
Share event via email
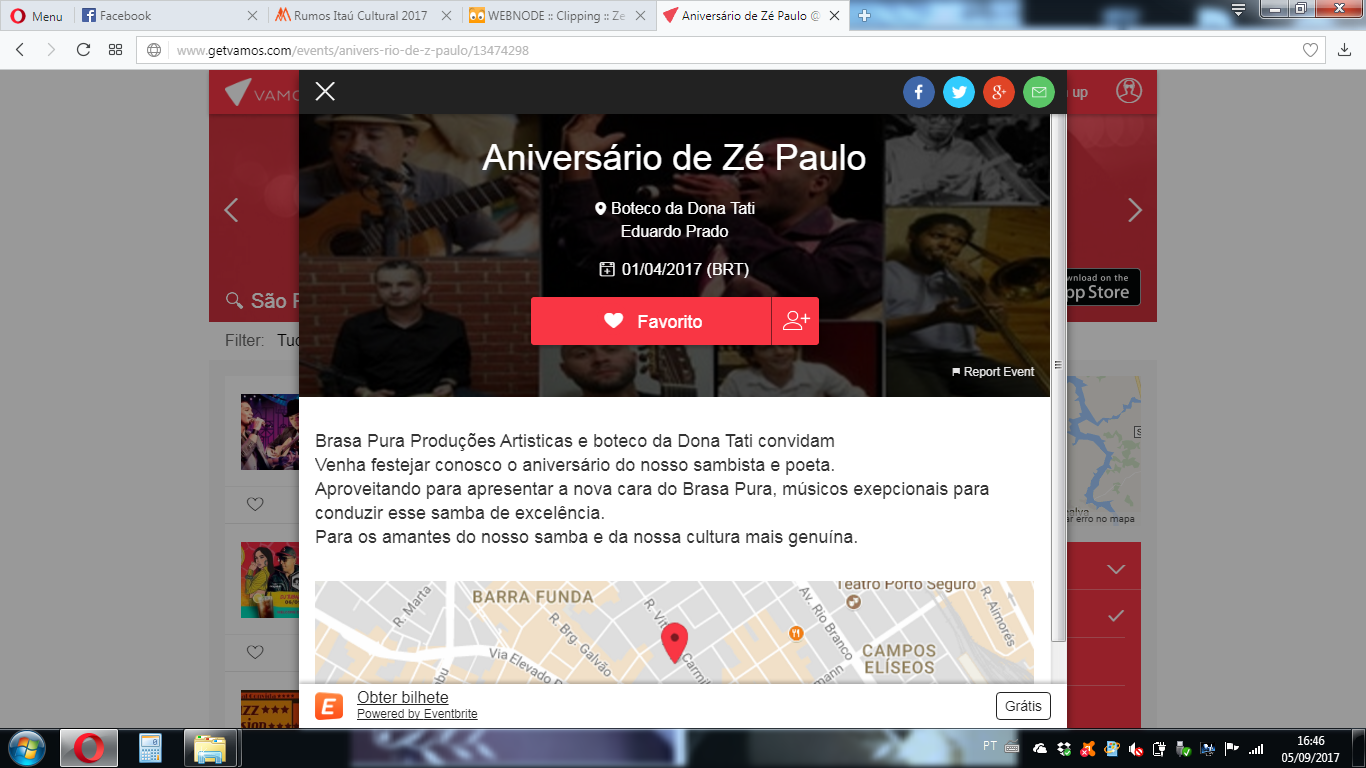(x=1039, y=92)
